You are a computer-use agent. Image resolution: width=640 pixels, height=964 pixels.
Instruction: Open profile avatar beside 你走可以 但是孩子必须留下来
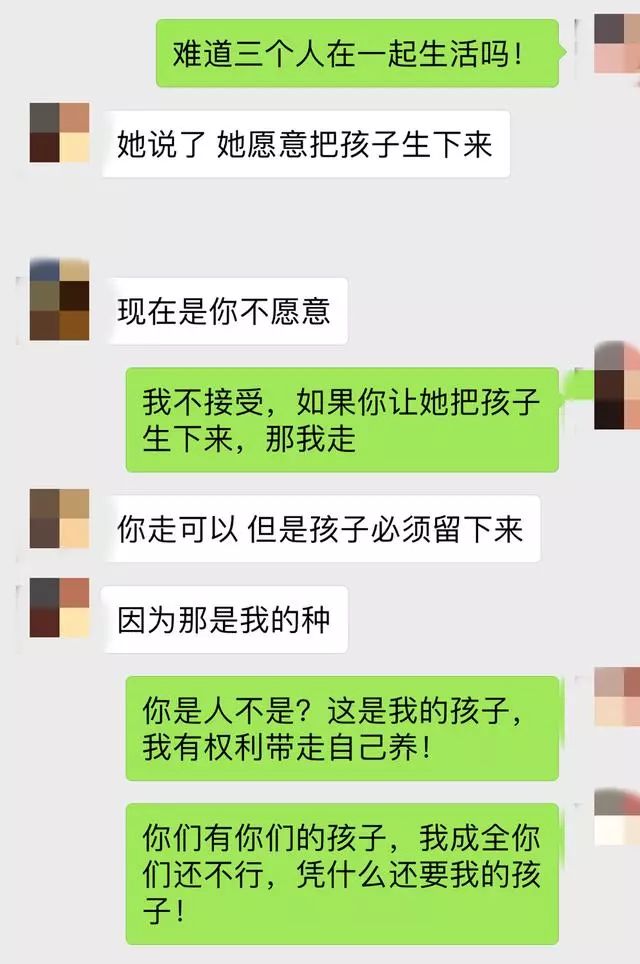[60, 518]
